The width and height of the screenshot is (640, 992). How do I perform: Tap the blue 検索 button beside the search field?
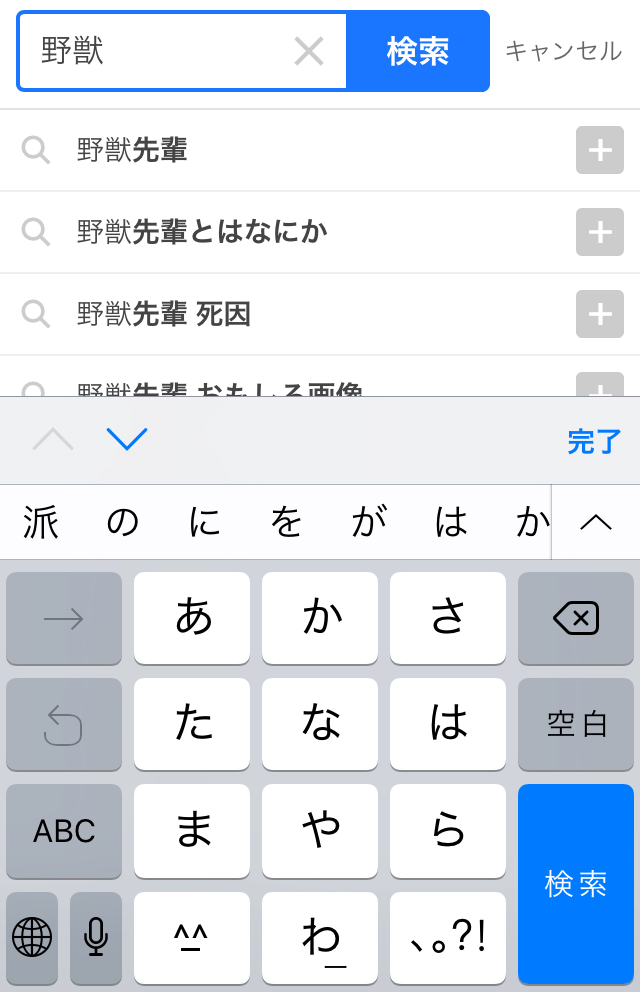tap(417, 51)
